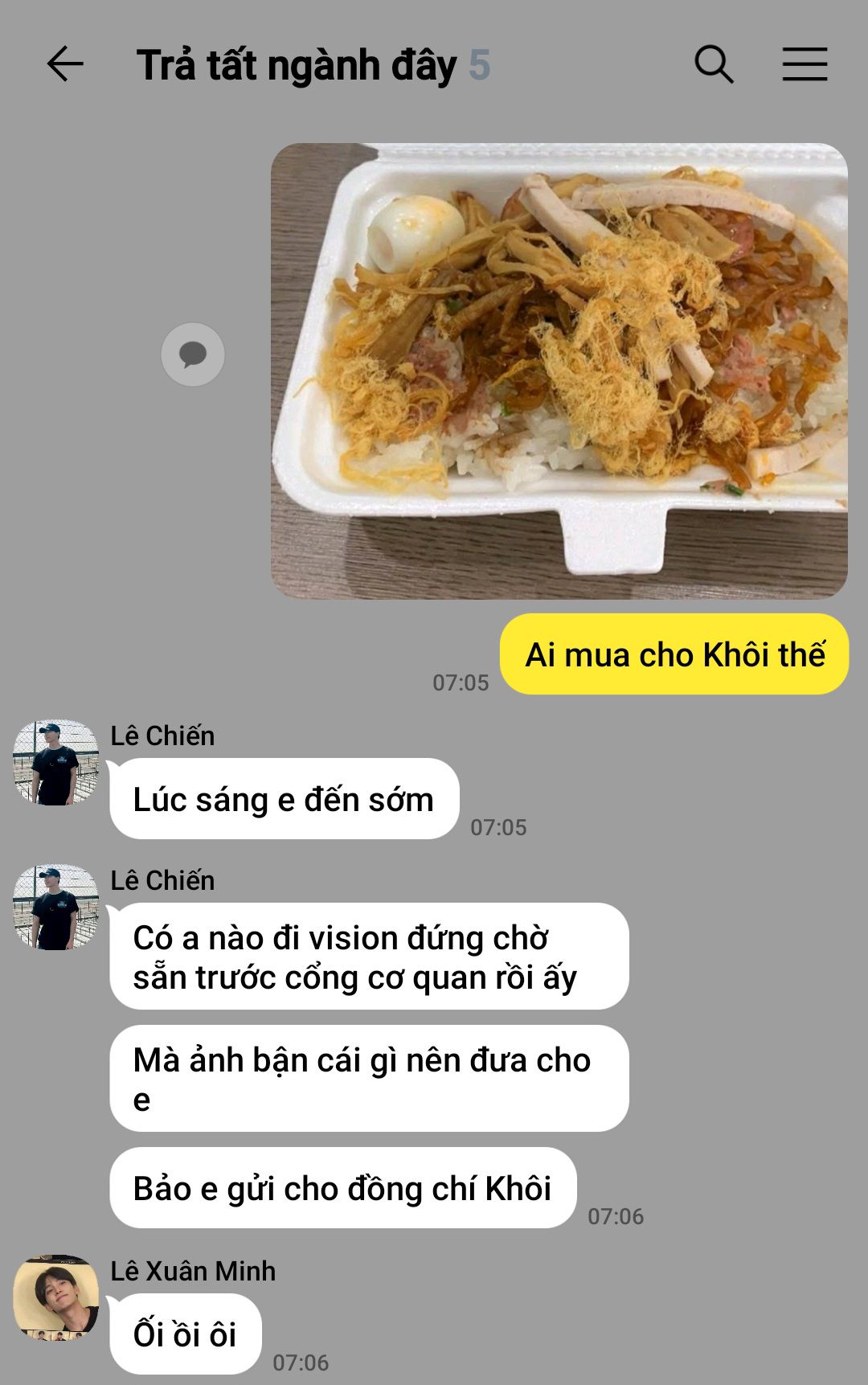
Task: Open Lê Chiến's avatar above "Lúc sáng" message
Action: coord(56,762)
